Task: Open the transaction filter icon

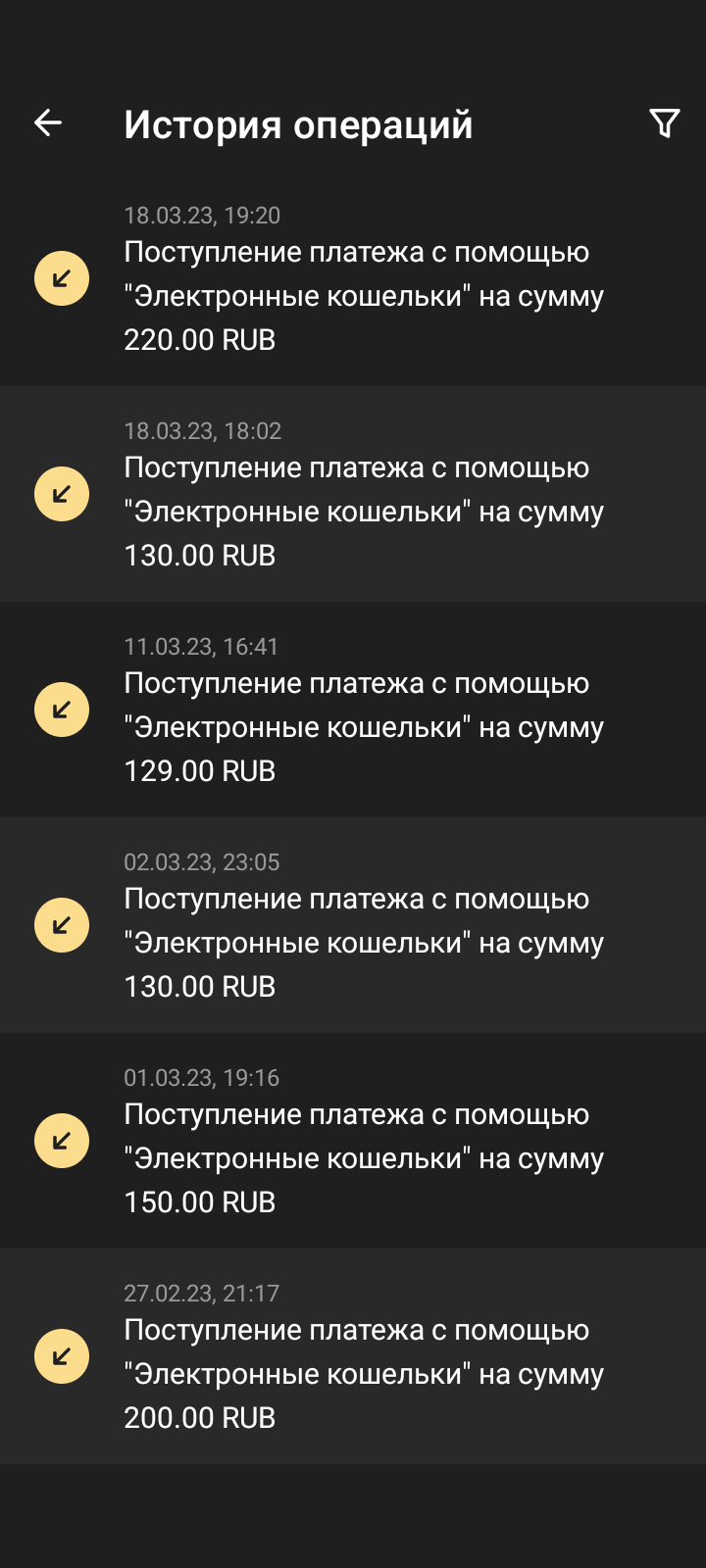Action: click(x=665, y=122)
